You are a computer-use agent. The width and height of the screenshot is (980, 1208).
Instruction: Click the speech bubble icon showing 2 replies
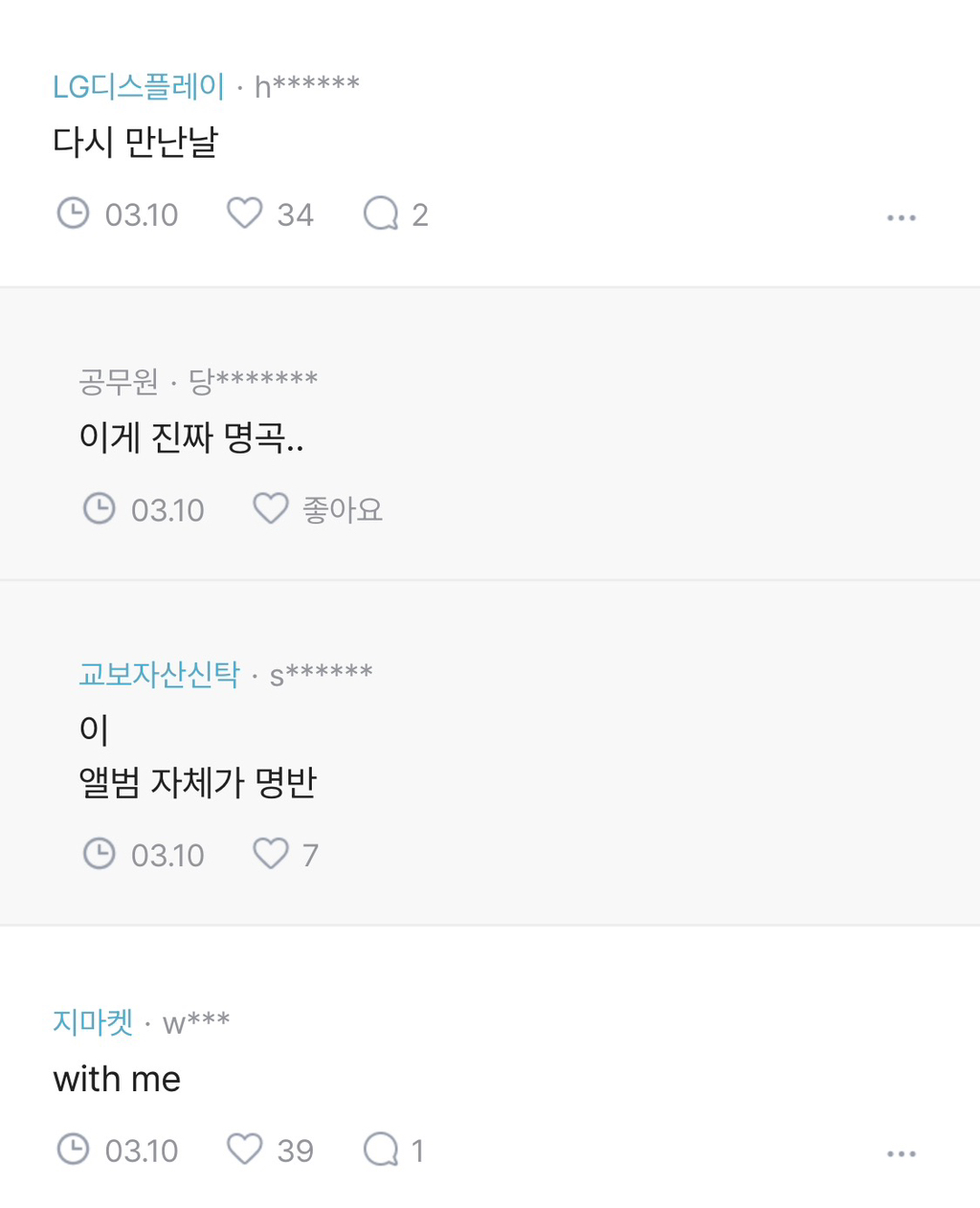[383, 213]
